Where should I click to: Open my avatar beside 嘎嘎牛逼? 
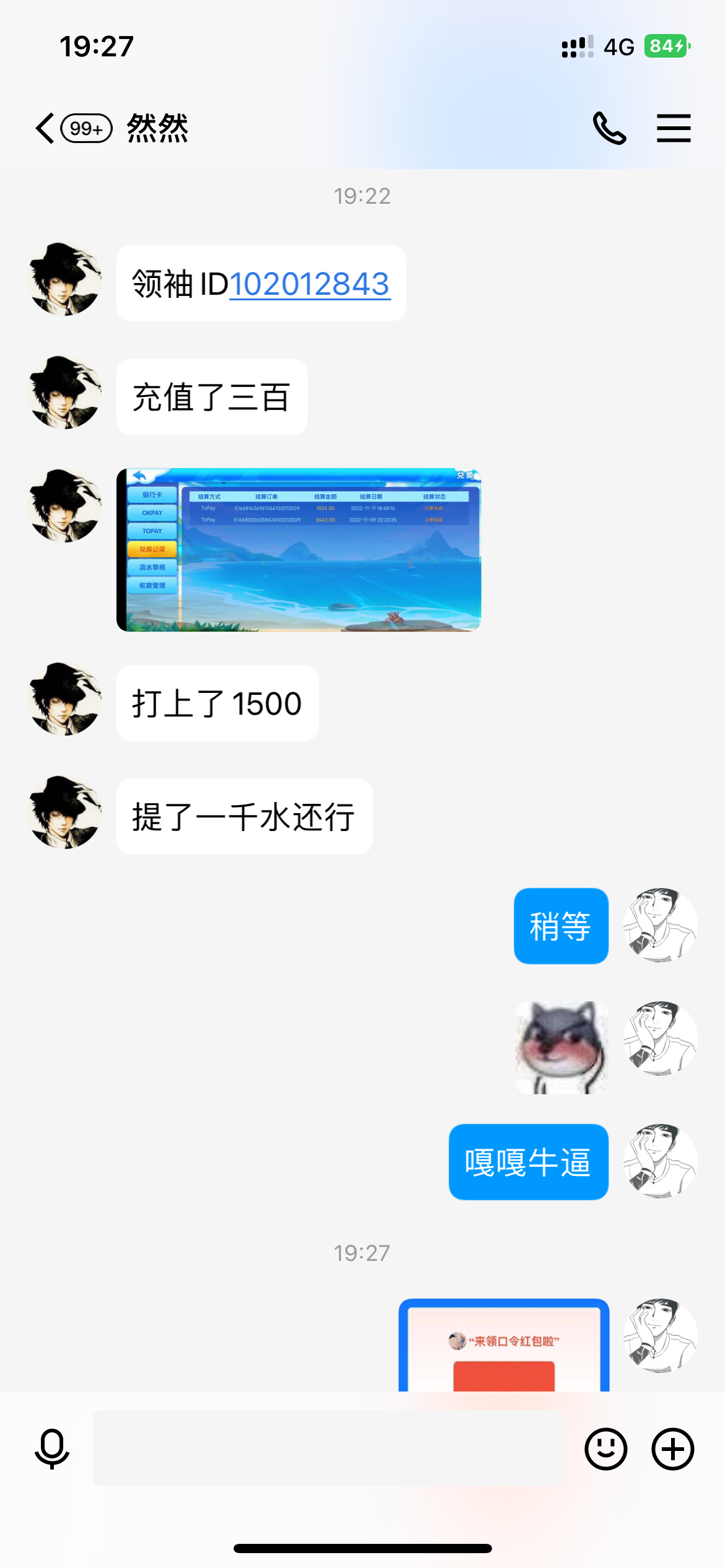pyautogui.click(x=660, y=1161)
